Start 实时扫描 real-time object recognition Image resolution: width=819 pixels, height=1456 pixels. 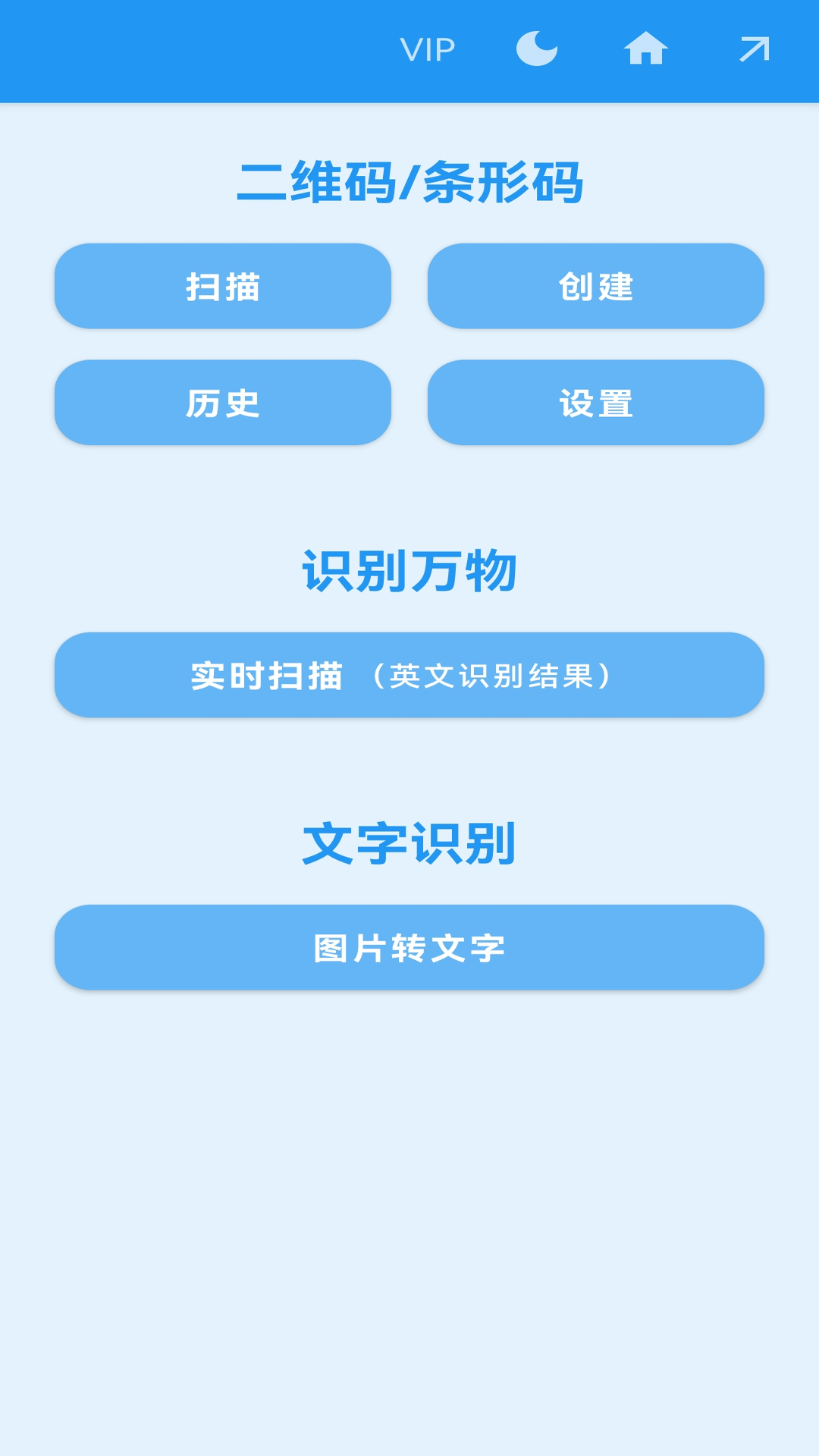pos(409,675)
